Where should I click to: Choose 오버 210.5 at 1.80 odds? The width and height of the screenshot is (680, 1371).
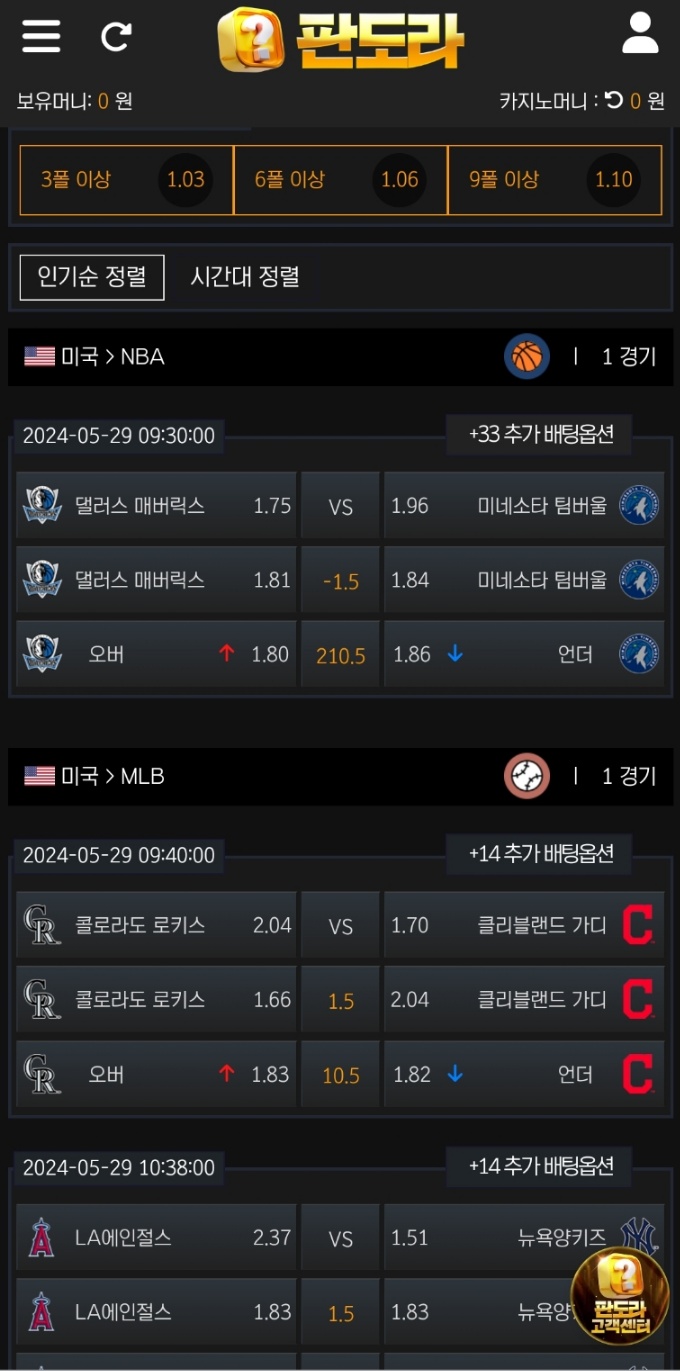pos(157,655)
